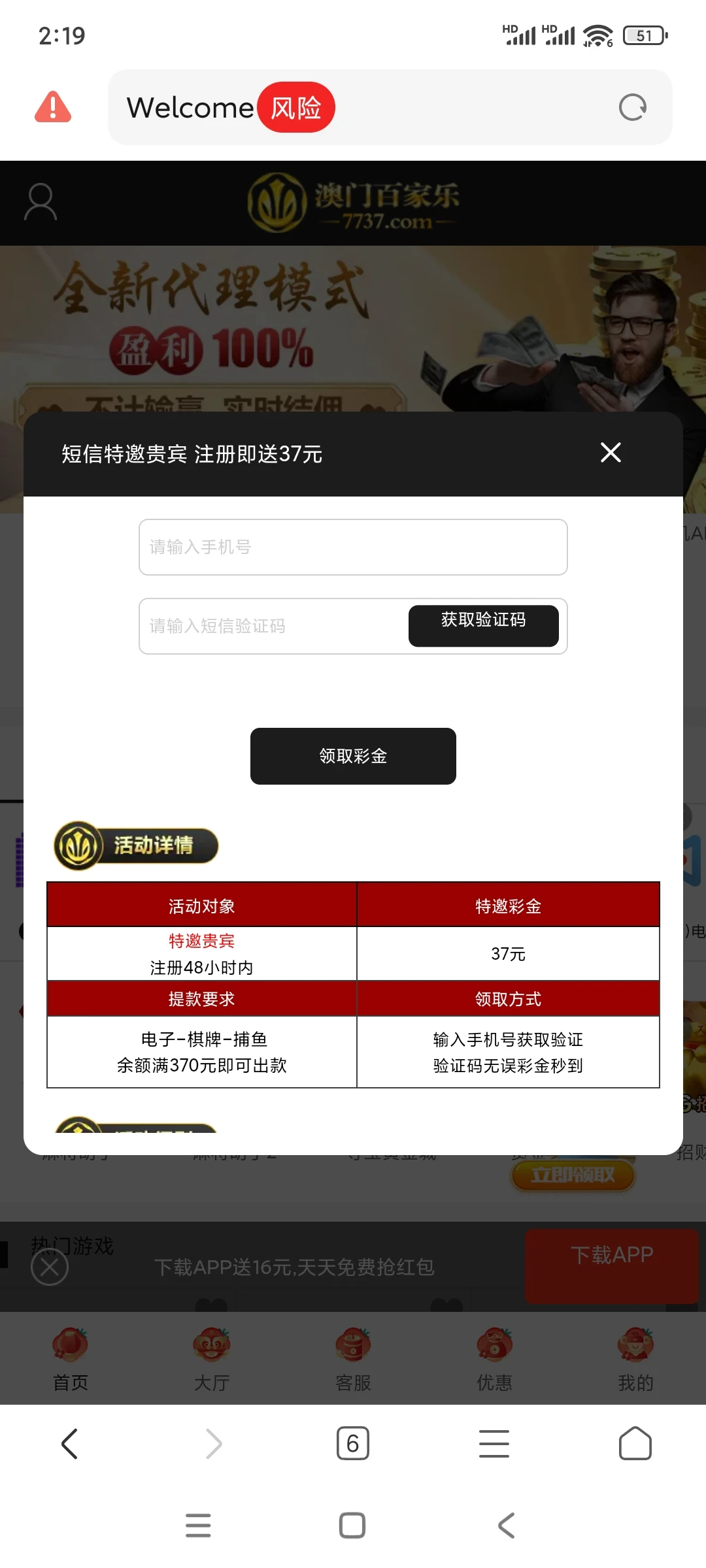Image resolution: width=706 pixels, height=1568 pixels.
Task: Focus the SMS verification code field
Action: click(275, 626)
